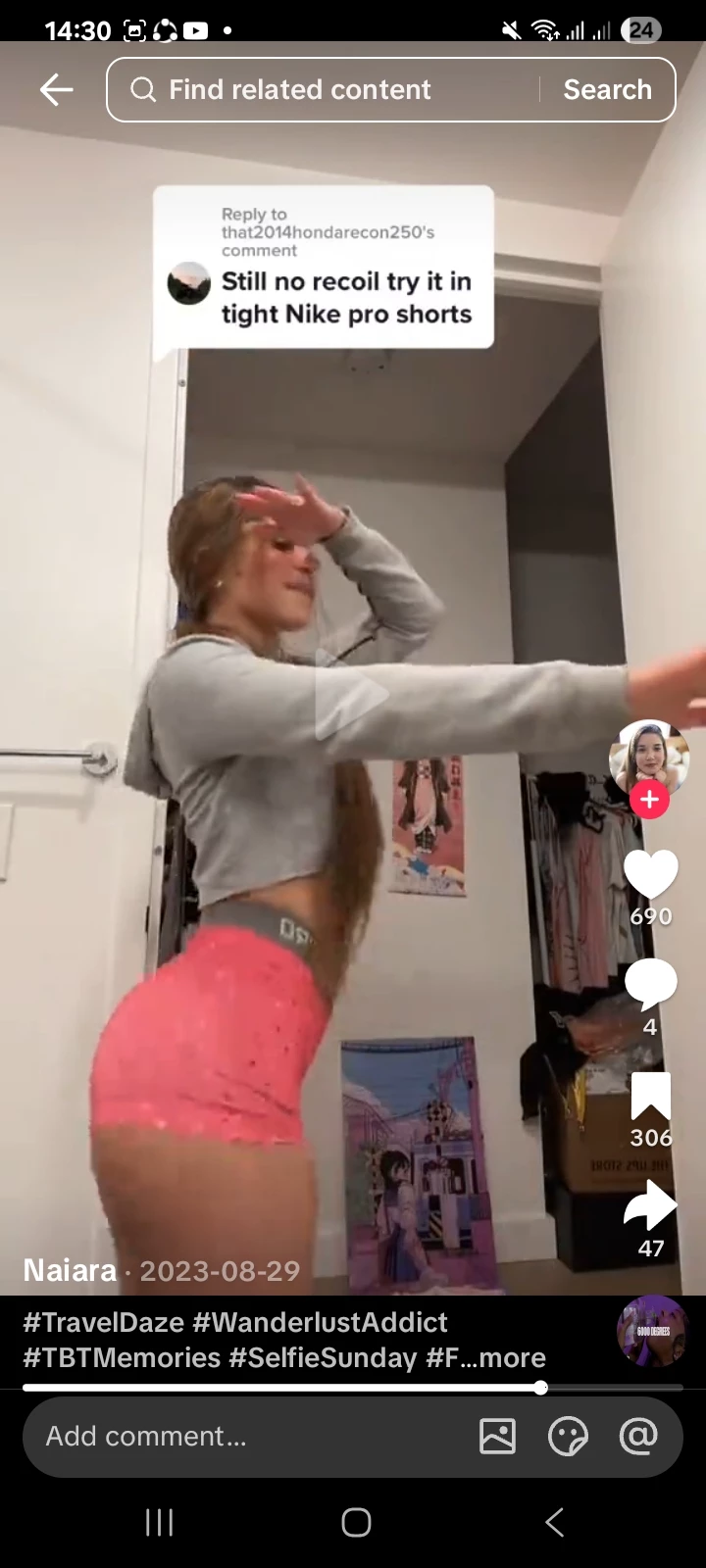Attach an image to comment
This screenshot has height=1568, width=706.
497,1437
